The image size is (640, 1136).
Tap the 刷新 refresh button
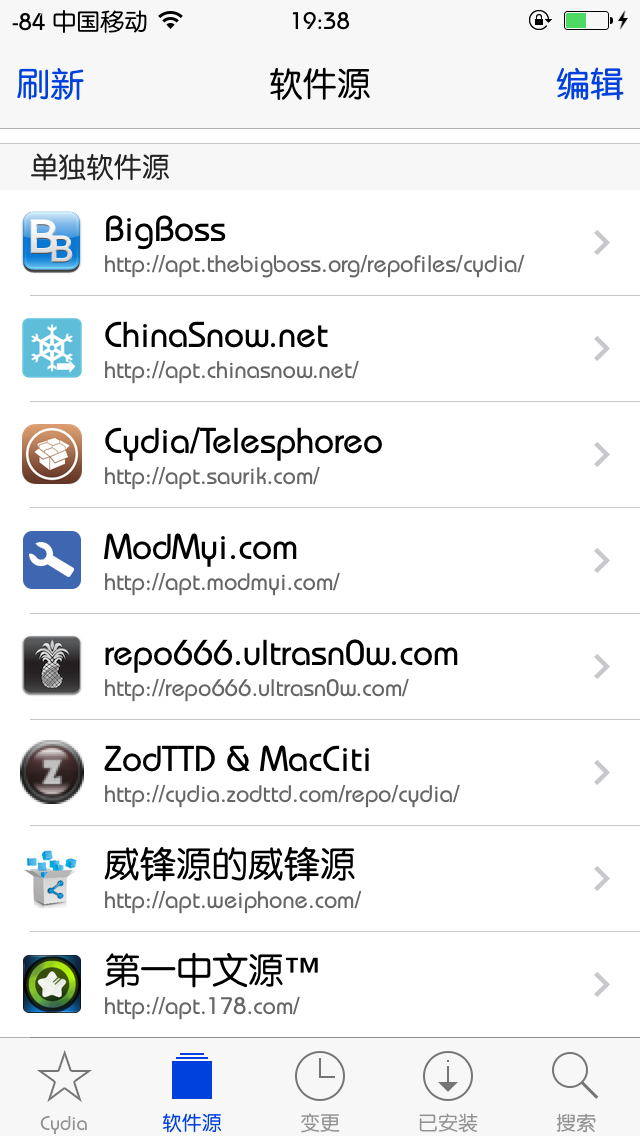[x=50, y=84]
